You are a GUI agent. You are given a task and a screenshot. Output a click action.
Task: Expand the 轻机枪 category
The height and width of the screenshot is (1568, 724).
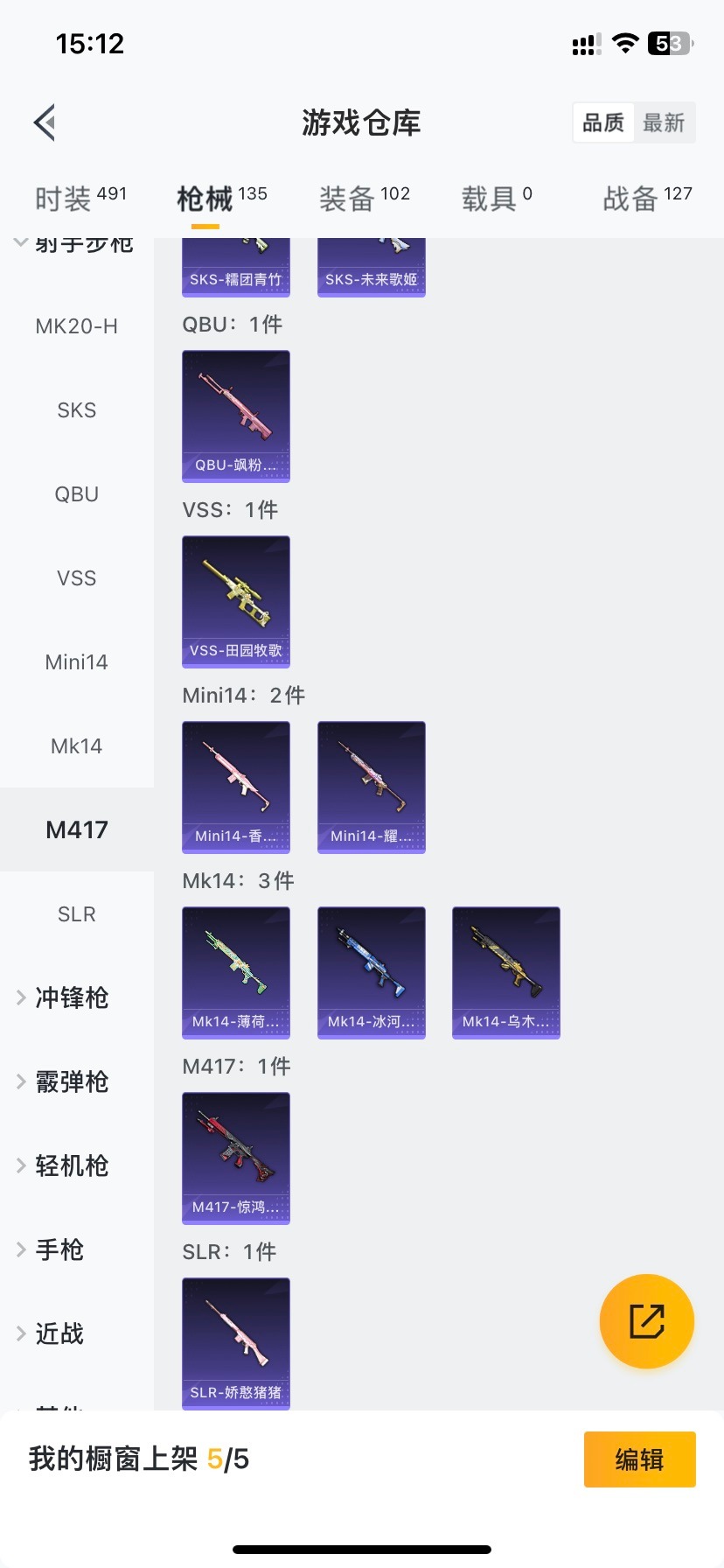(x=72, y=1165)
